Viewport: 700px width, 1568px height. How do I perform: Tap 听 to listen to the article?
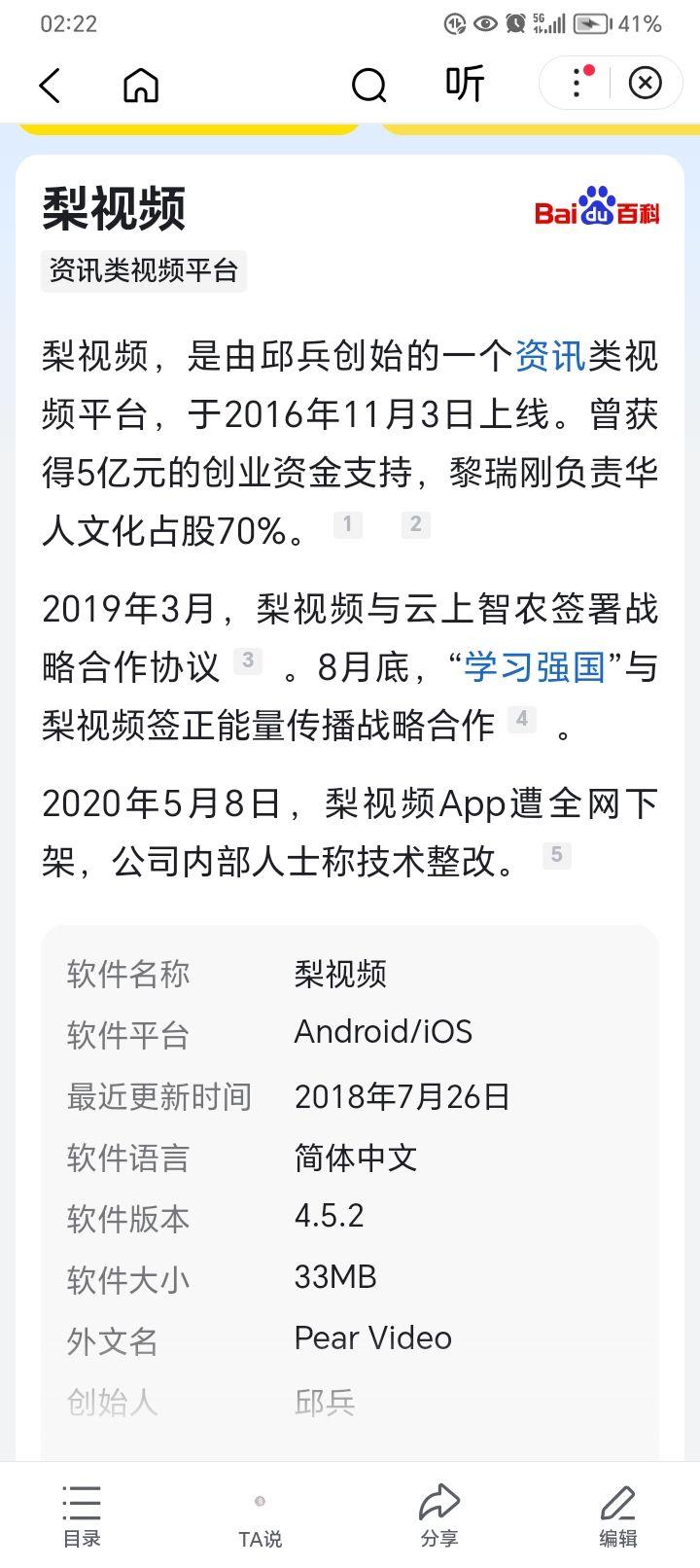coord(465,85)
